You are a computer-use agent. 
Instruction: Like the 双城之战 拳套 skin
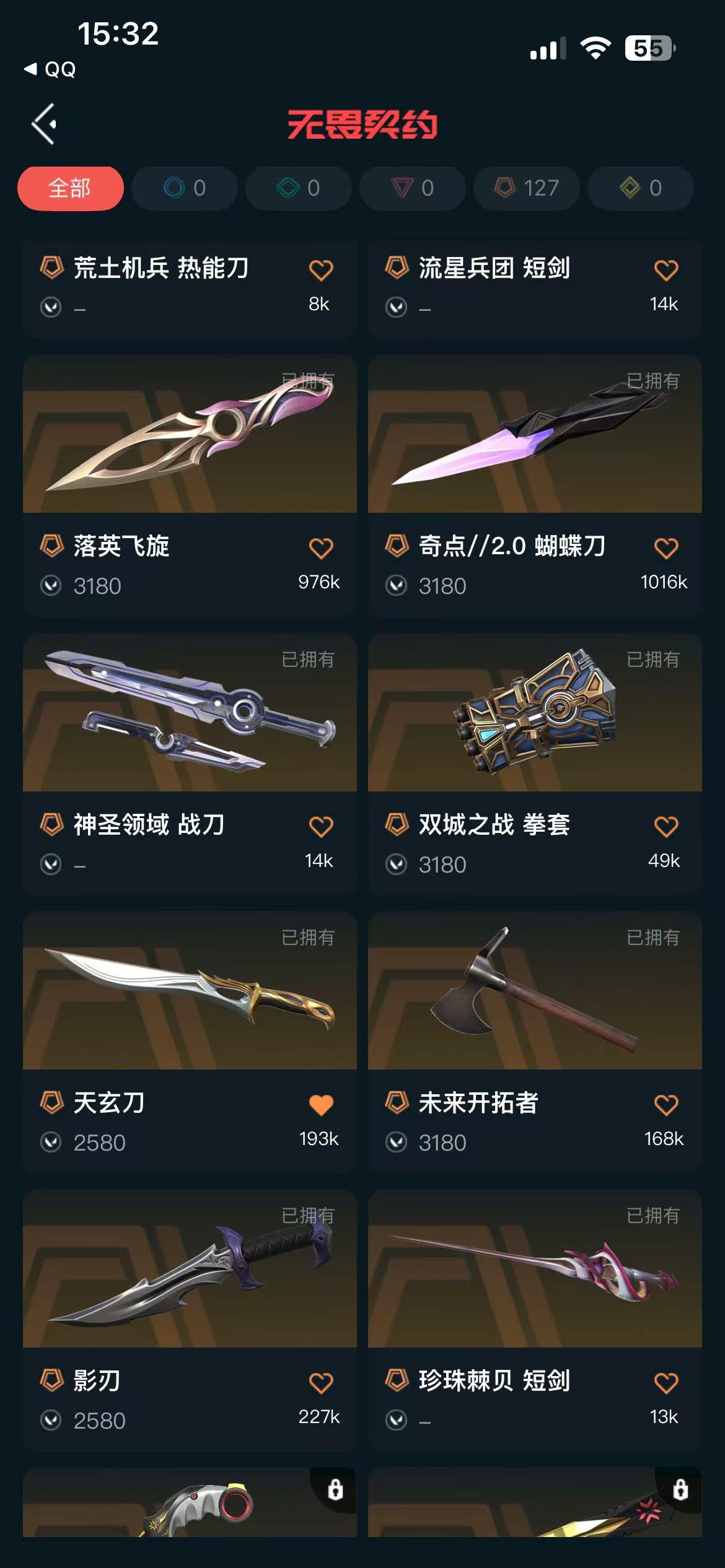point(666,826)
